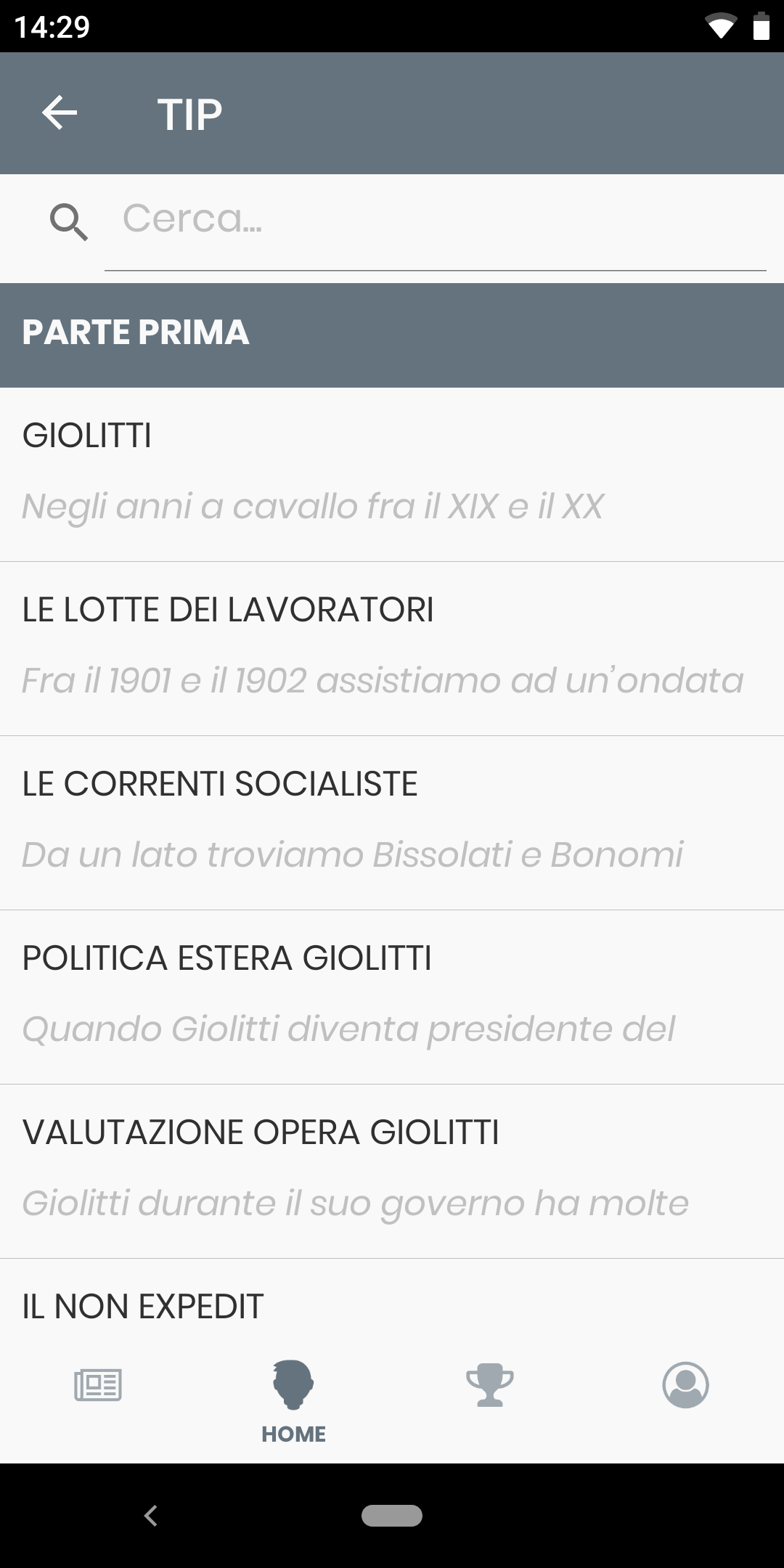Screen dimensions: 784x1568
Task: Open LE CORRENTI SOCIALISTE entry
Action: [392, 823]
